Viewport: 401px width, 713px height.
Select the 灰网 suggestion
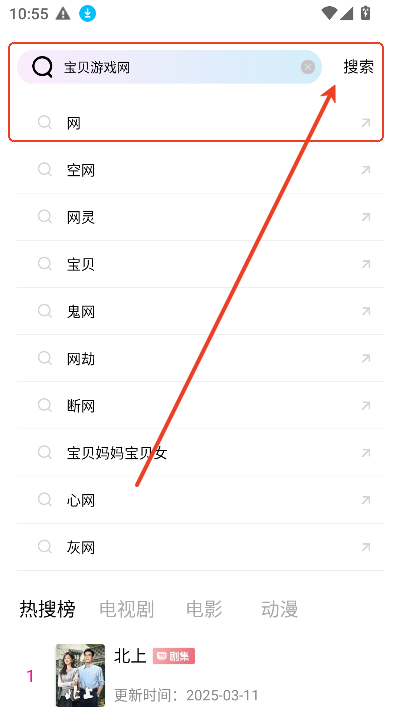point(200,547)
